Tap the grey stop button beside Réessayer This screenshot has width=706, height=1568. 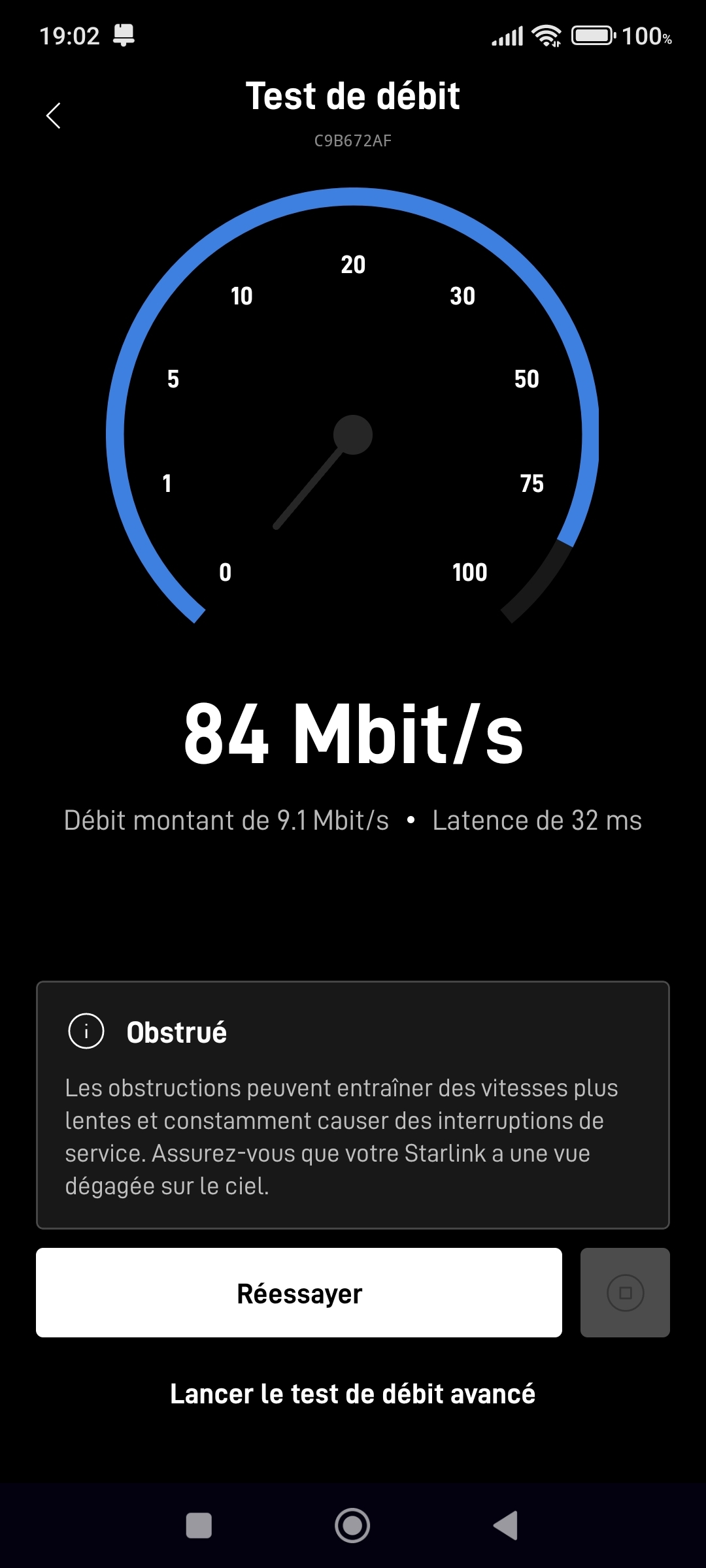pyautogui.click(x=625, y=1293)
